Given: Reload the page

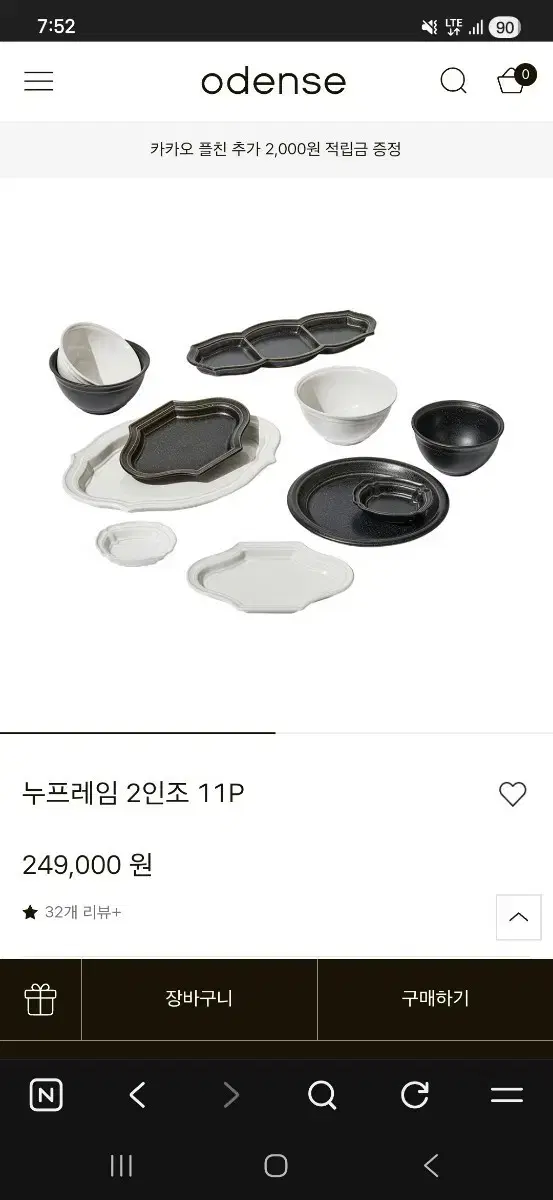Looking at the screenshot, I should tap(415, 1096).
